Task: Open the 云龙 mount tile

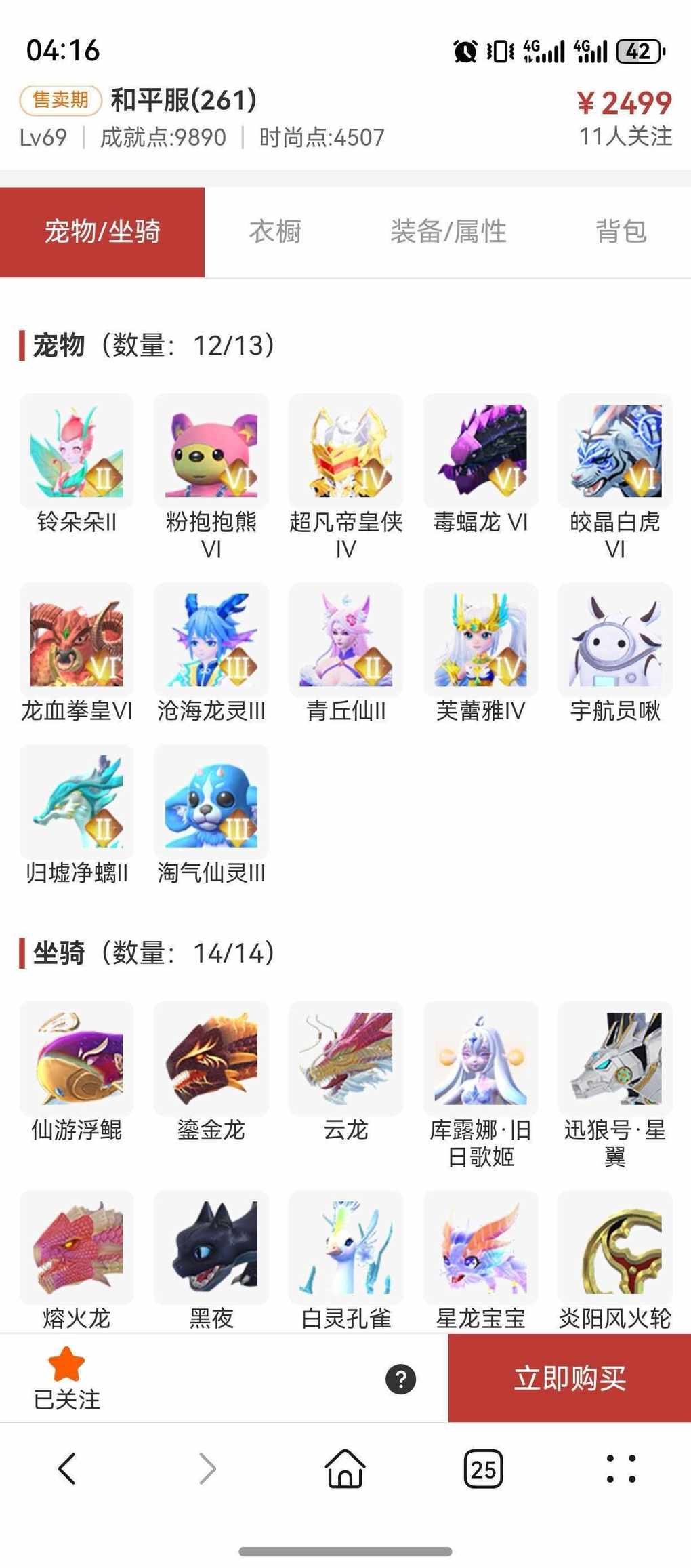Action: (345, 1058)
